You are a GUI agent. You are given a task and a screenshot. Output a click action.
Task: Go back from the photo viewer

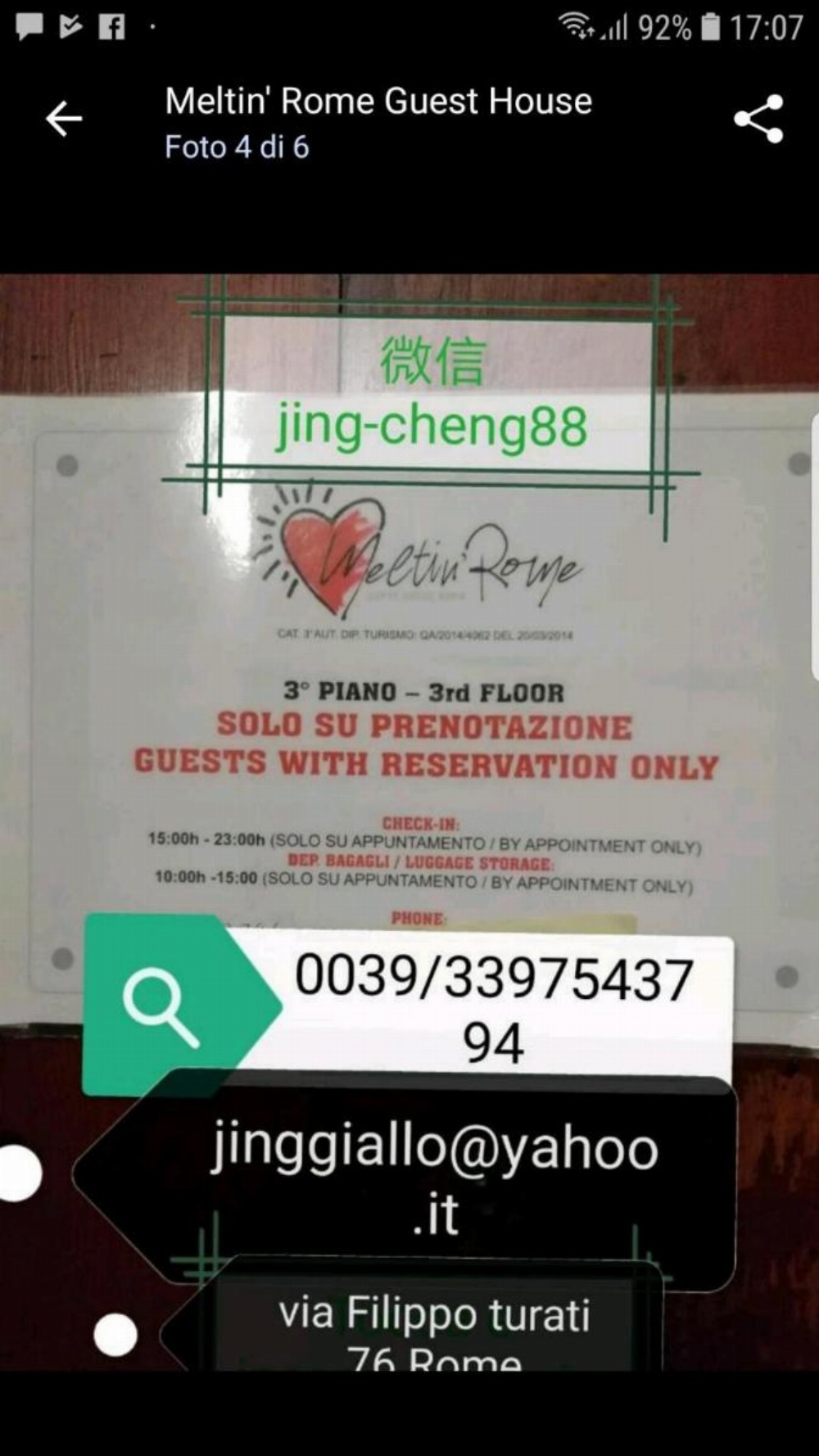[x=64, y=120]
